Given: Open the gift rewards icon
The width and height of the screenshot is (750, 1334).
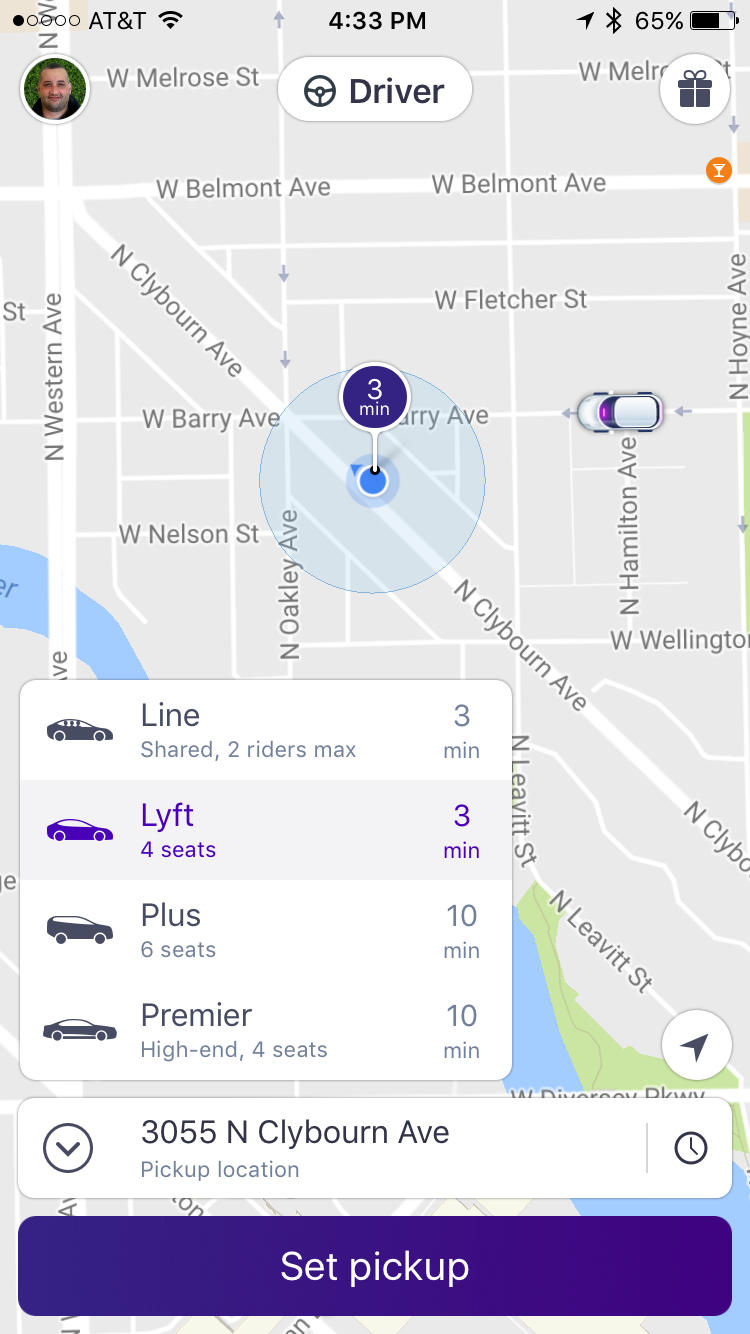Looking at the screenshot, I should coord(695,90).
